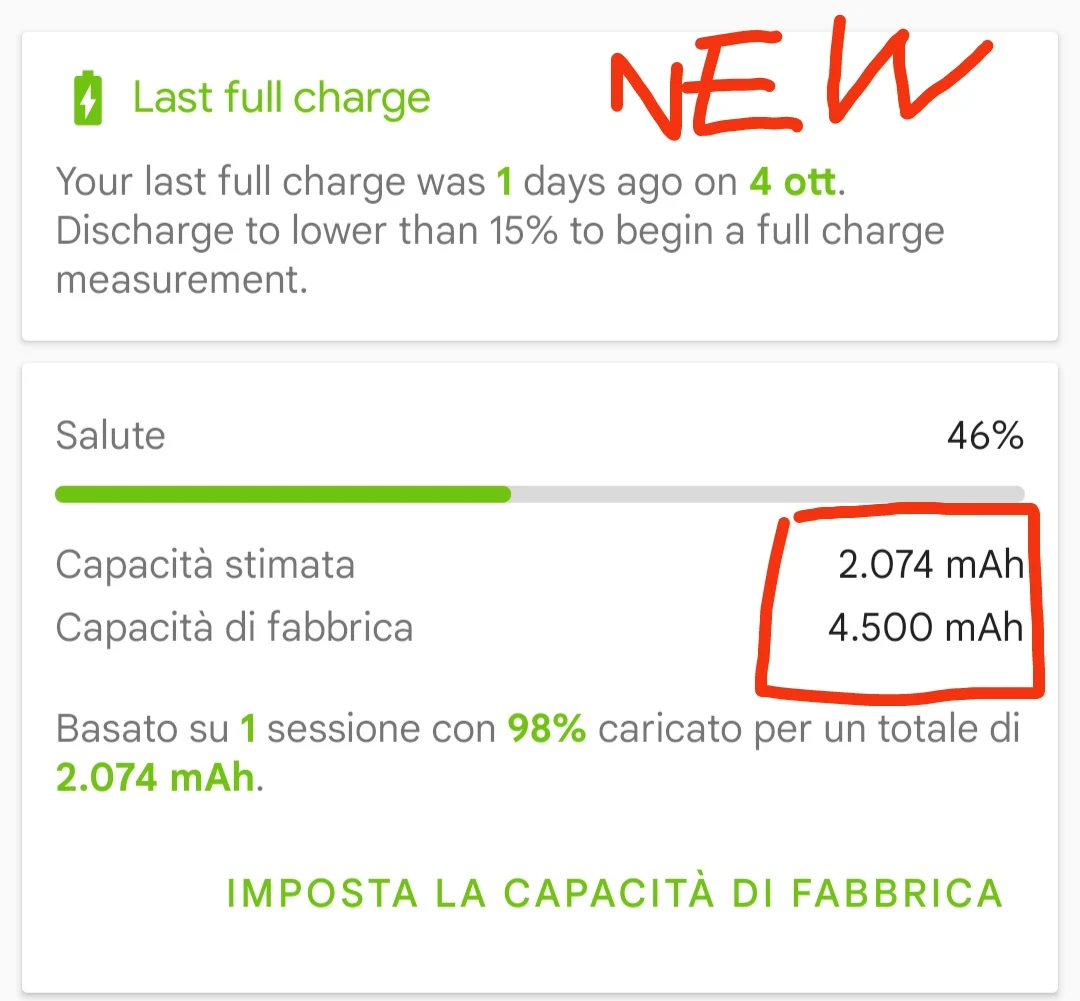Tap Imposta la capacità di fabbrica button
1080x1001 pixels.
614,893
